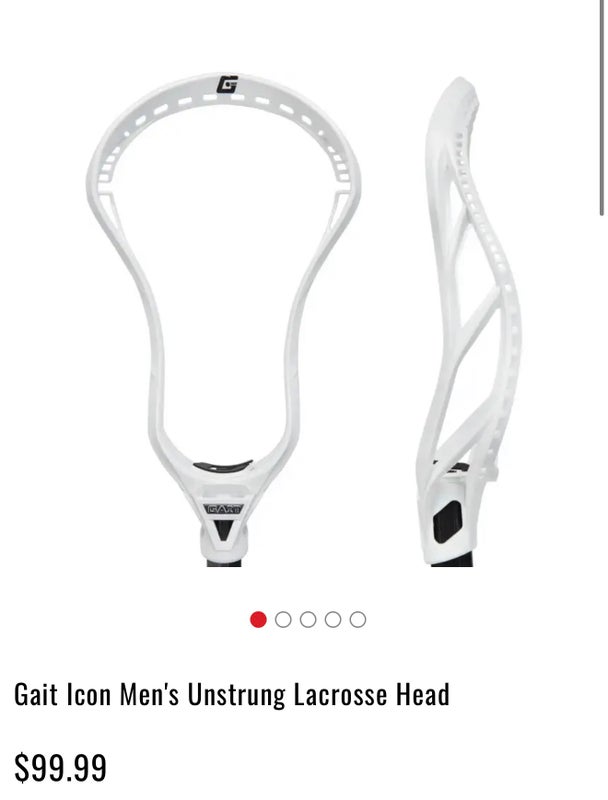Show the fourth image via carousel dot

pyautogui.click(x=333, y=619)
